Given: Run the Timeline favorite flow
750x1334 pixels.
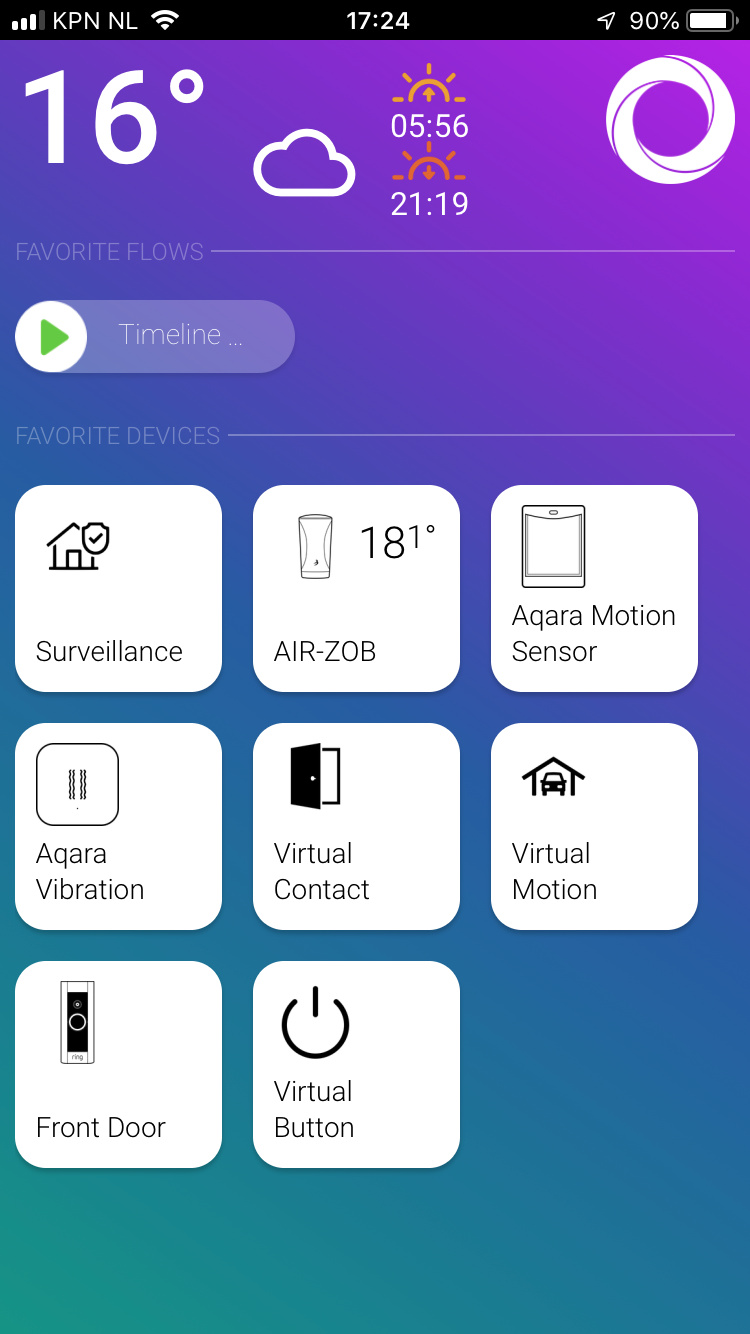Looking at the screenshot, I should coord(52,337).
